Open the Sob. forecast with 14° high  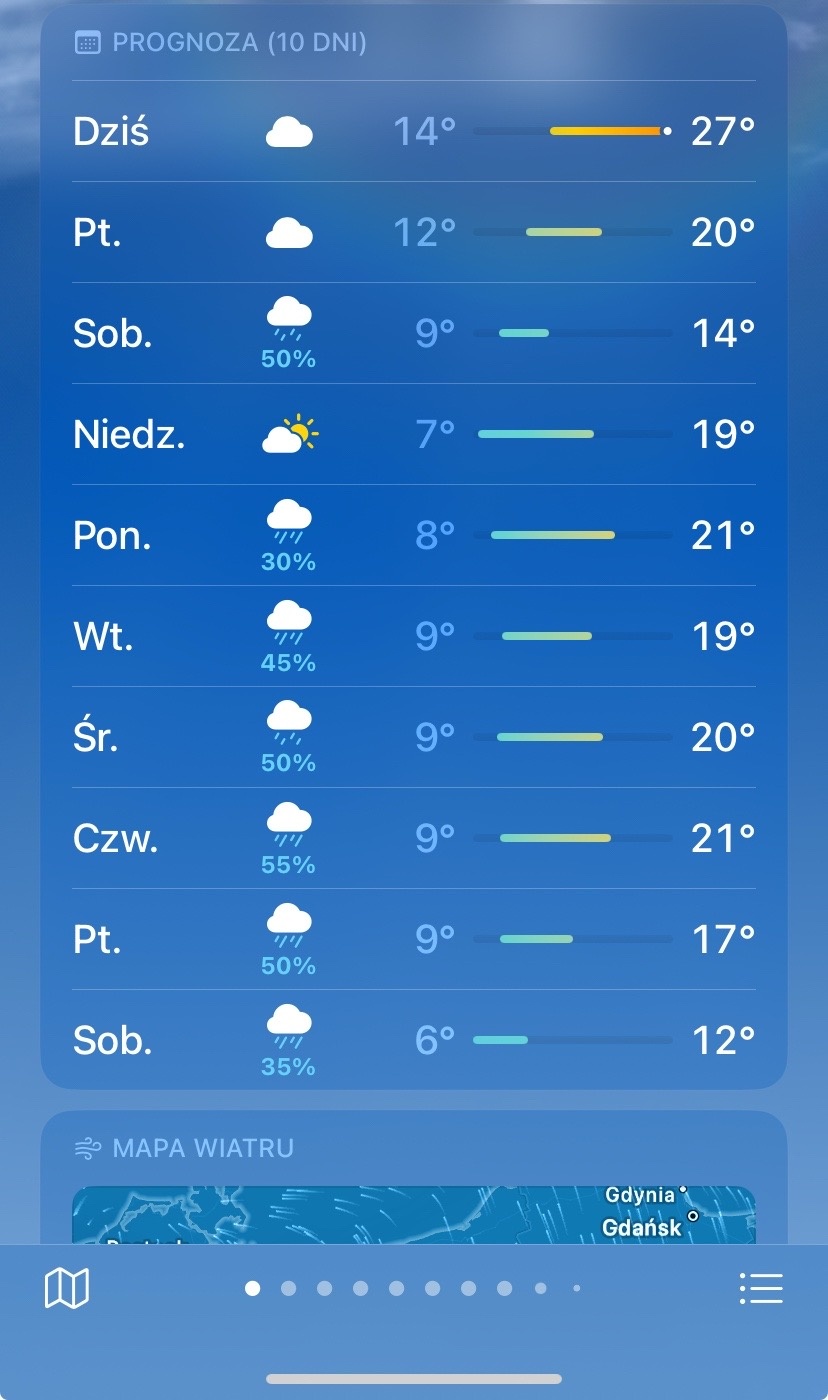[x=413, y=333]
